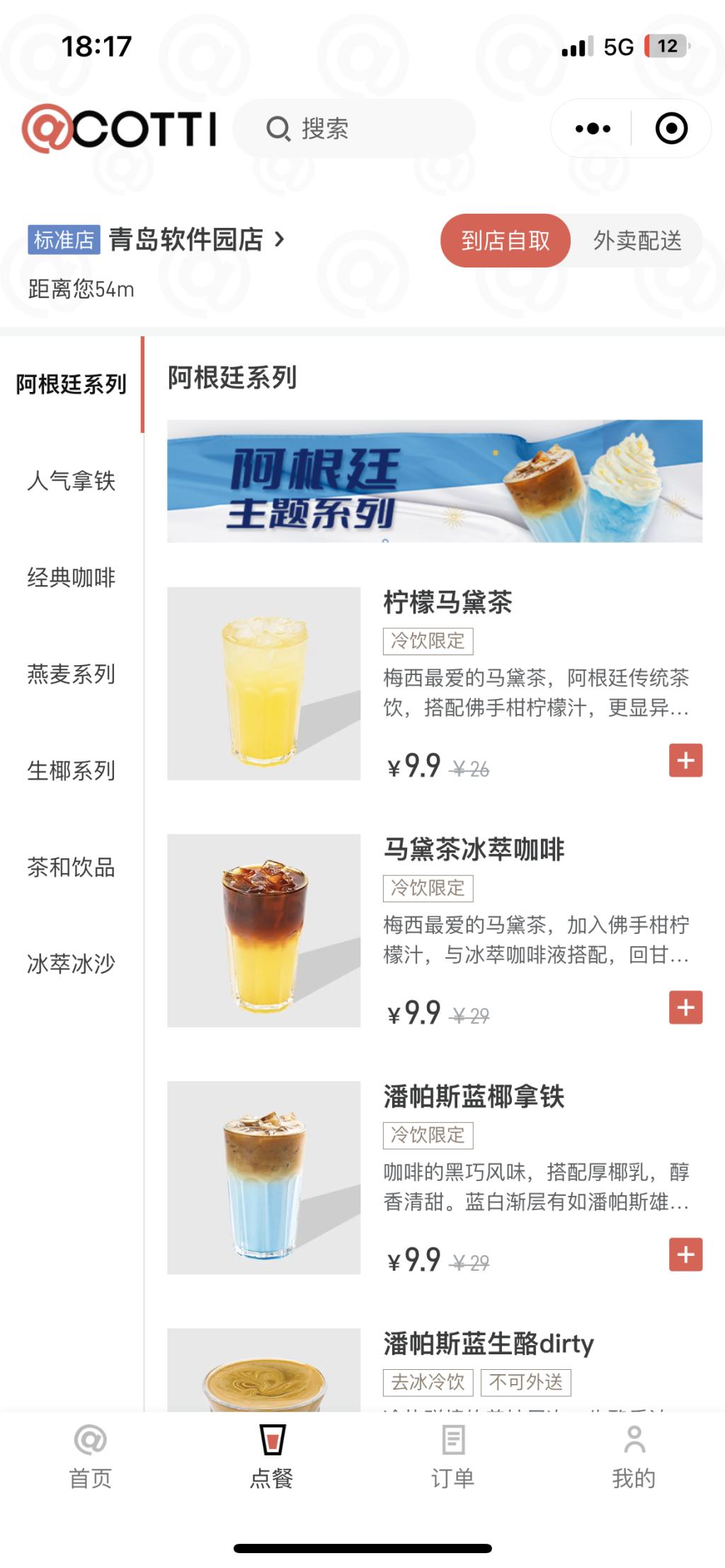The width and height of the screenshot is (725, 1568).
Task: Tap the 标准店 store type badge
Action: pos(67,239)
